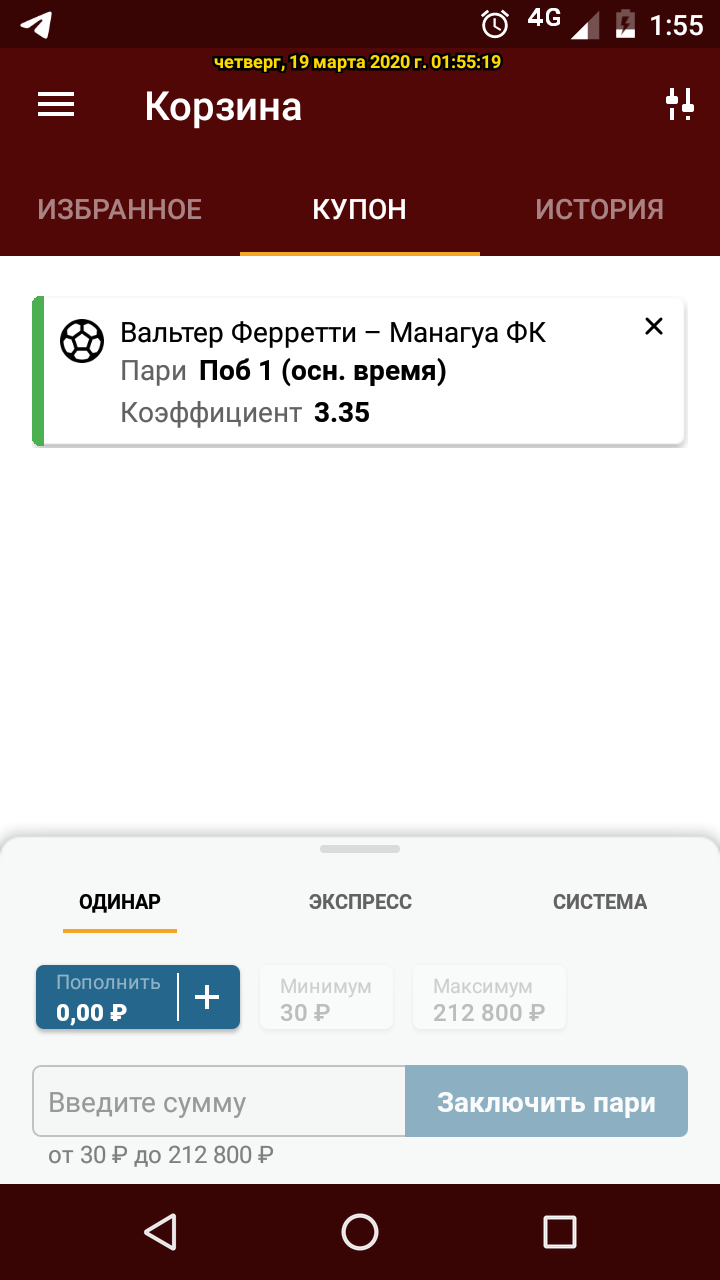Switch to the Экспресс bet type

tap(360, 902)
